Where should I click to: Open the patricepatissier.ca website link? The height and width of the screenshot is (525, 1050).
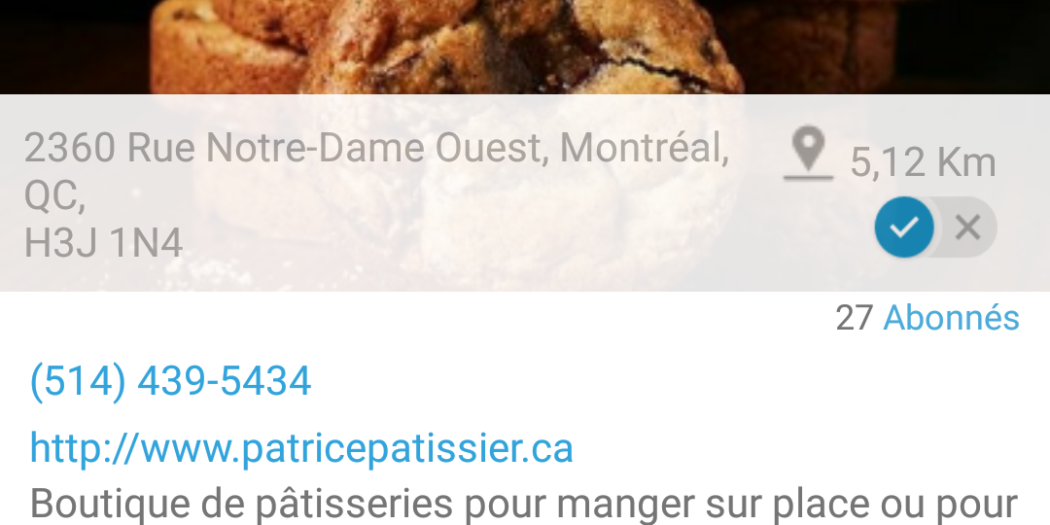click(301, 448)
